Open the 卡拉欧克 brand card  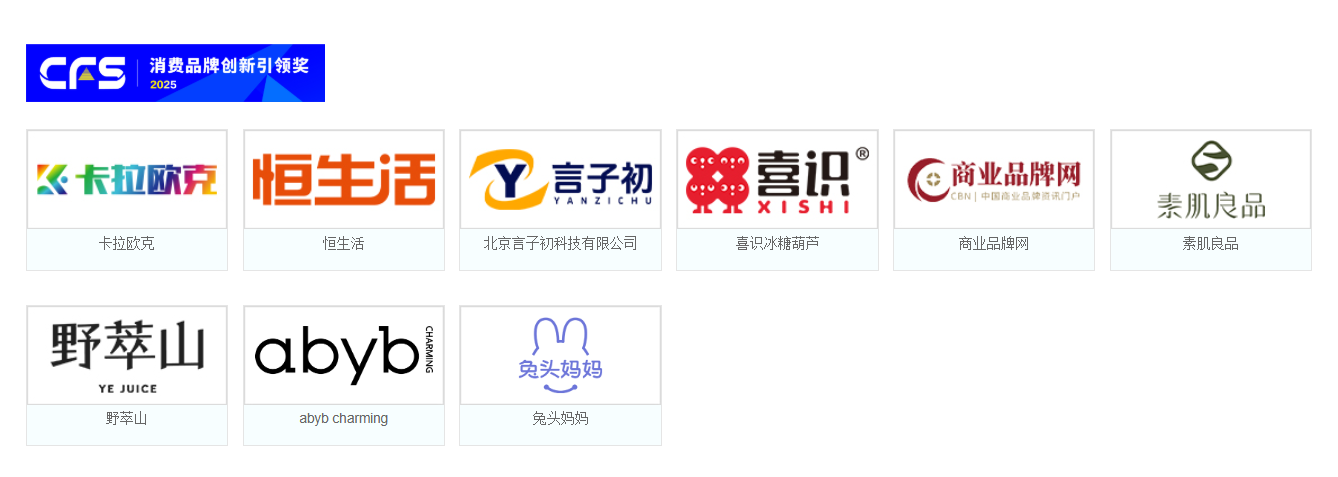click(x=127, y=180)
